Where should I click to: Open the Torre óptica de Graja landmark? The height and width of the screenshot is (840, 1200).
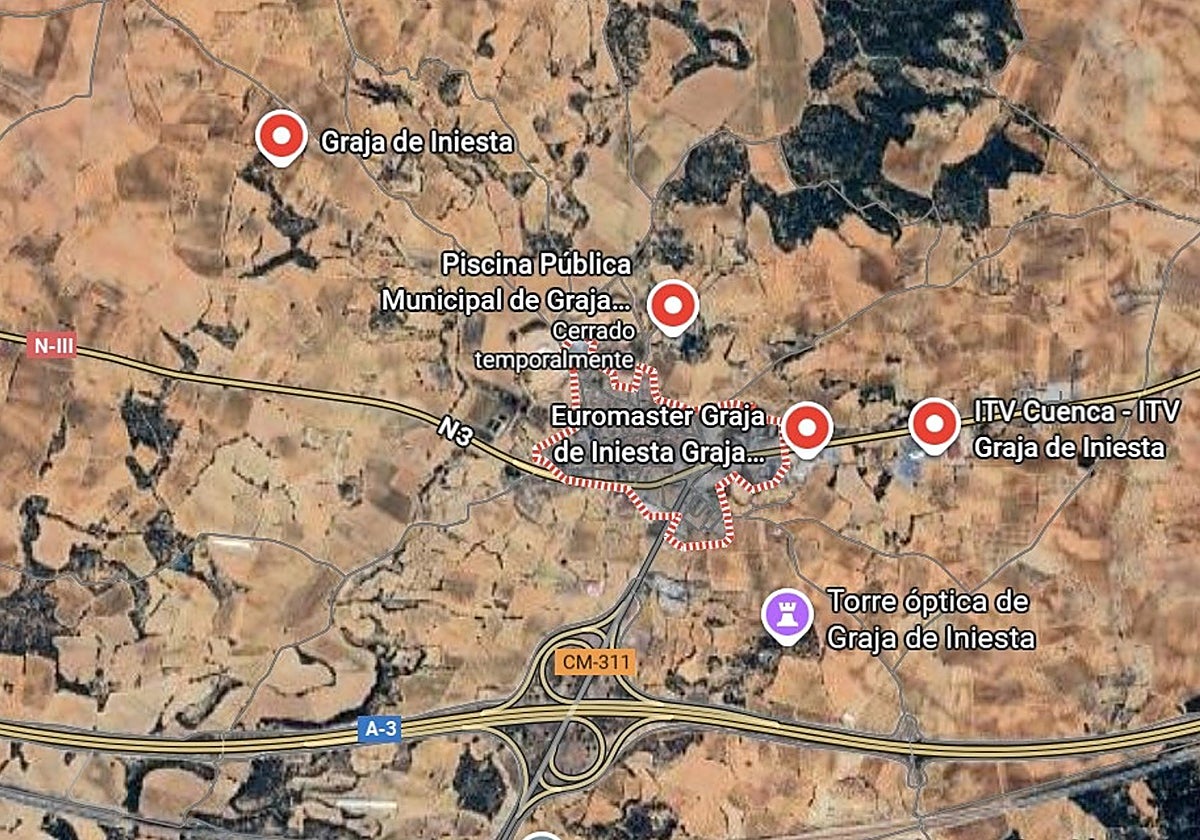(787, 612)
